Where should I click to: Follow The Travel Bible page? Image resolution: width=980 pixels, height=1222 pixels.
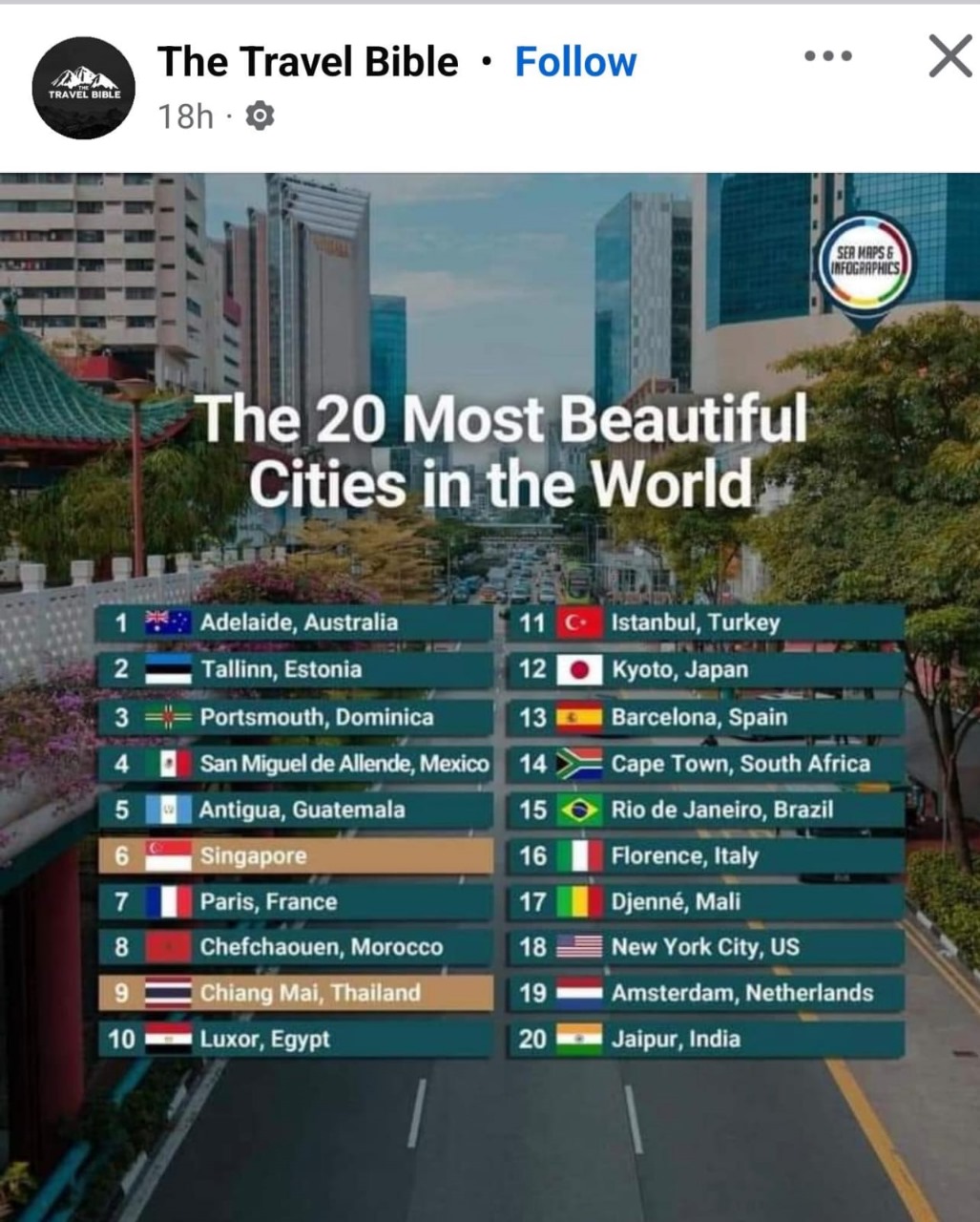575,62
